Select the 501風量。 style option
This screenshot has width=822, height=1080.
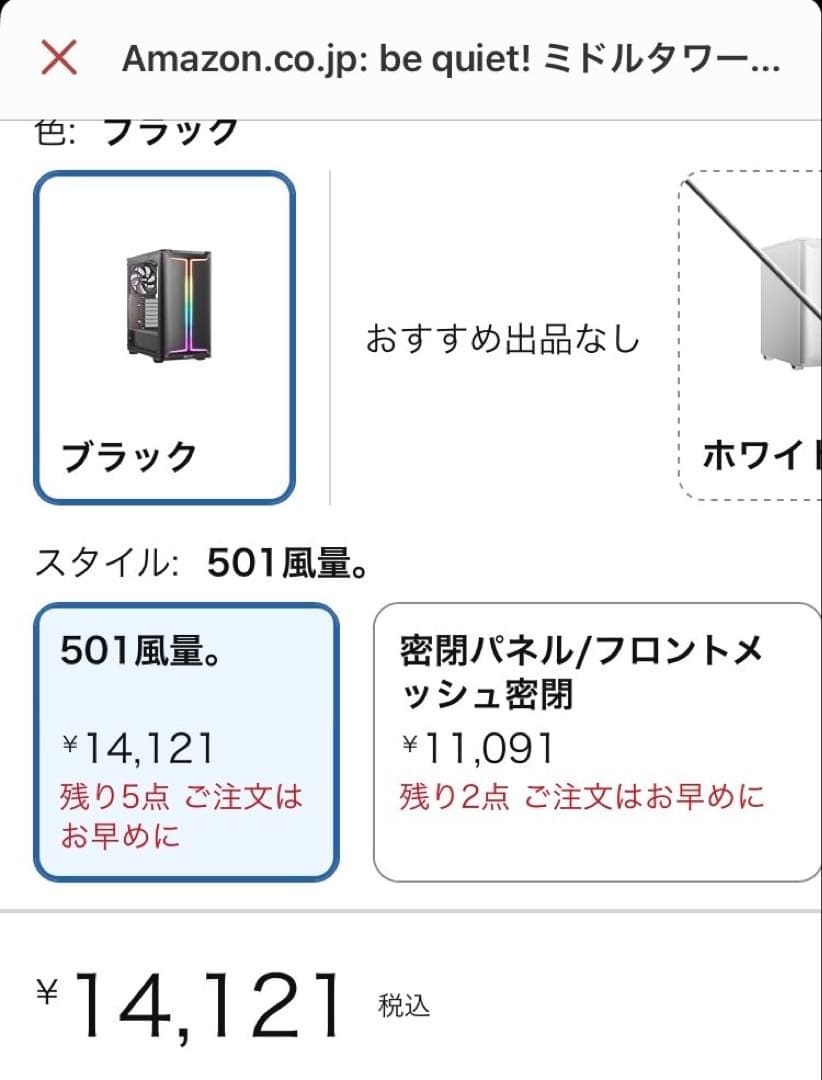(188, 740)
